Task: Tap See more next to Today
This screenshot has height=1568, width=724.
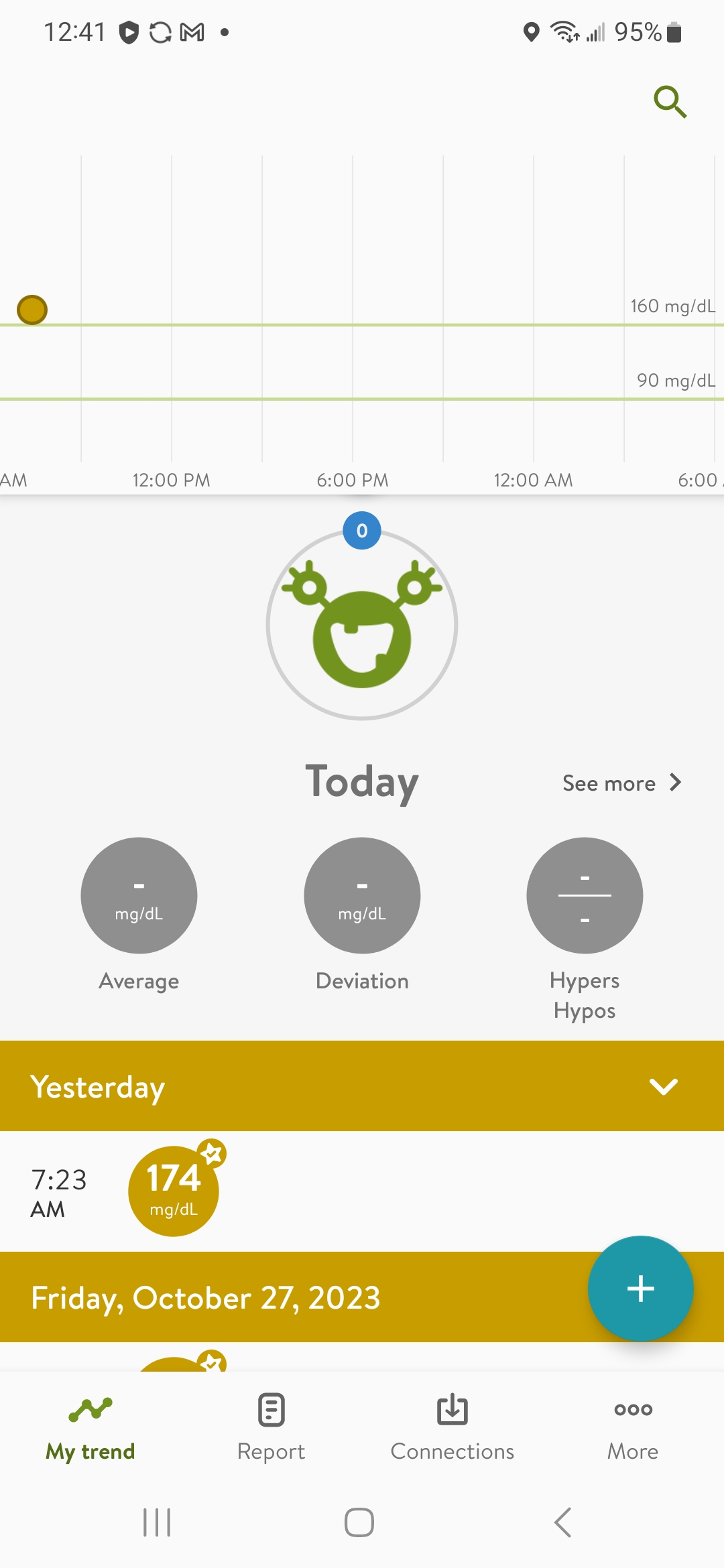Action: [621, 783]
